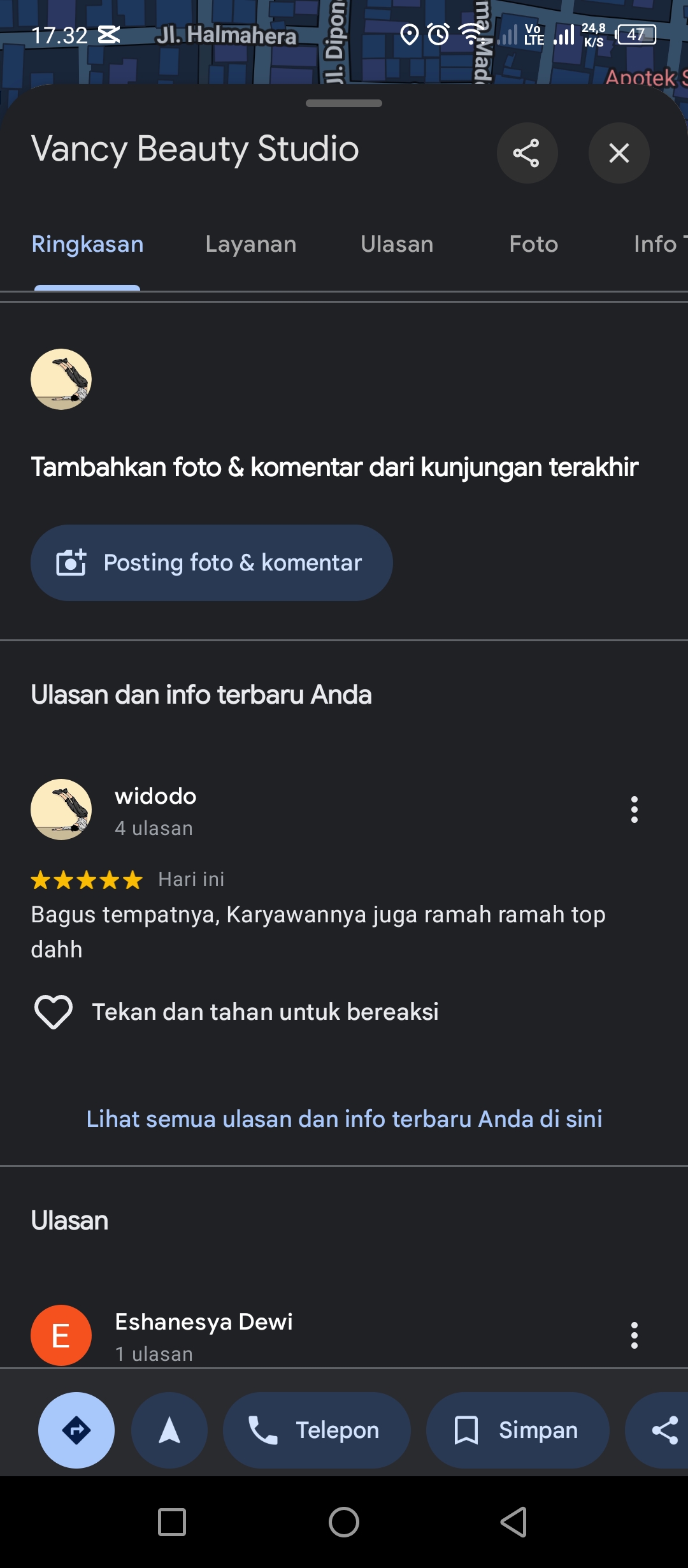Go to the Foto tab
Viewport: 688px width, 1568px height.
coord(534,244)
